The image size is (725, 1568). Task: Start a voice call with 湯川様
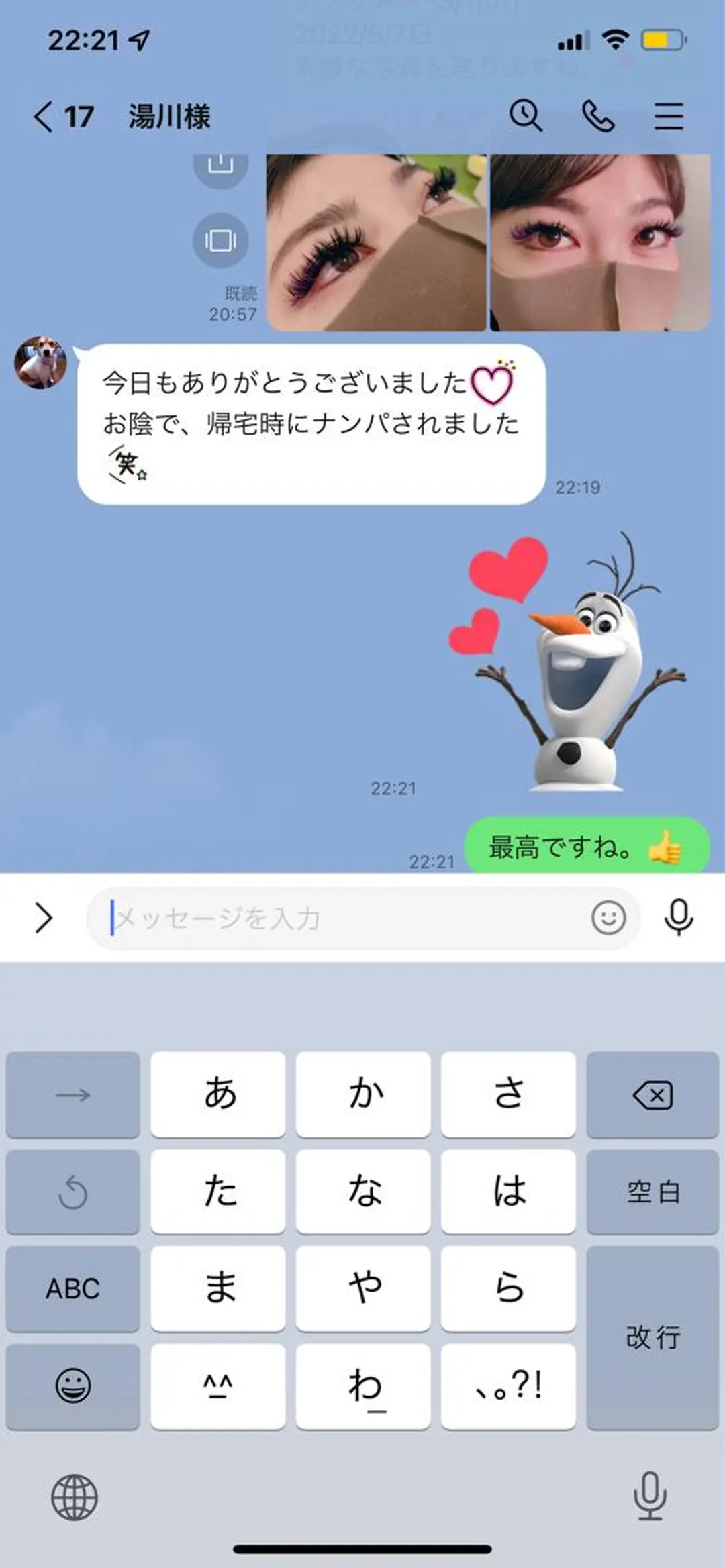tap(598, 116)
